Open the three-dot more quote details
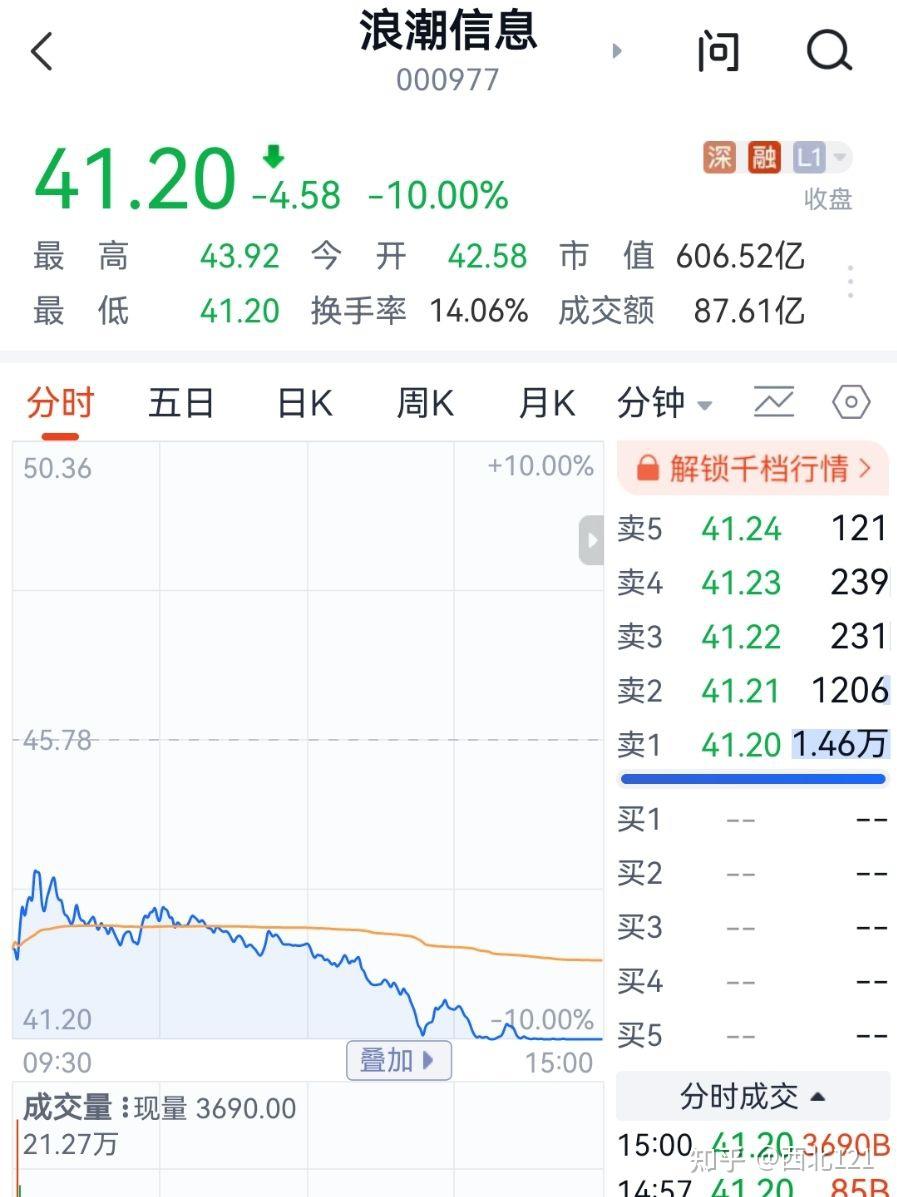Image resolution: width=897 pixels, height=1197 pixels. point(850,282)
